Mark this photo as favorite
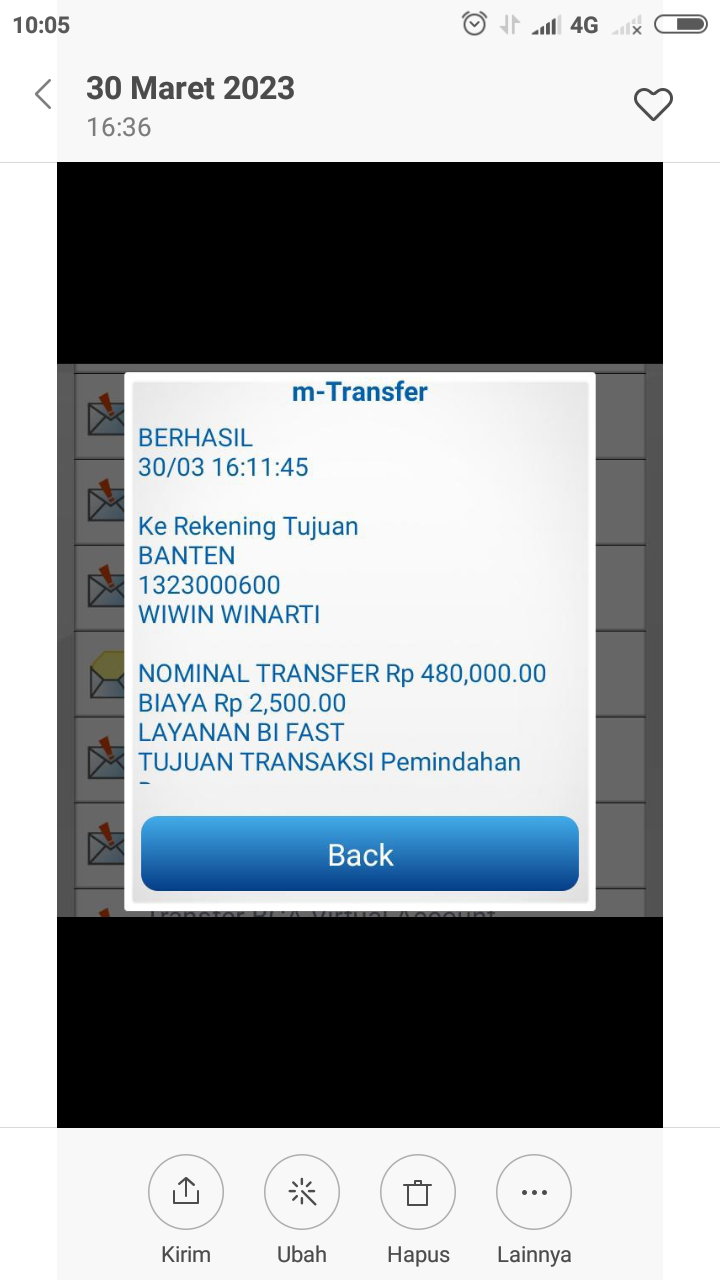Screen dimensions: 720x1280 (653, 104)
